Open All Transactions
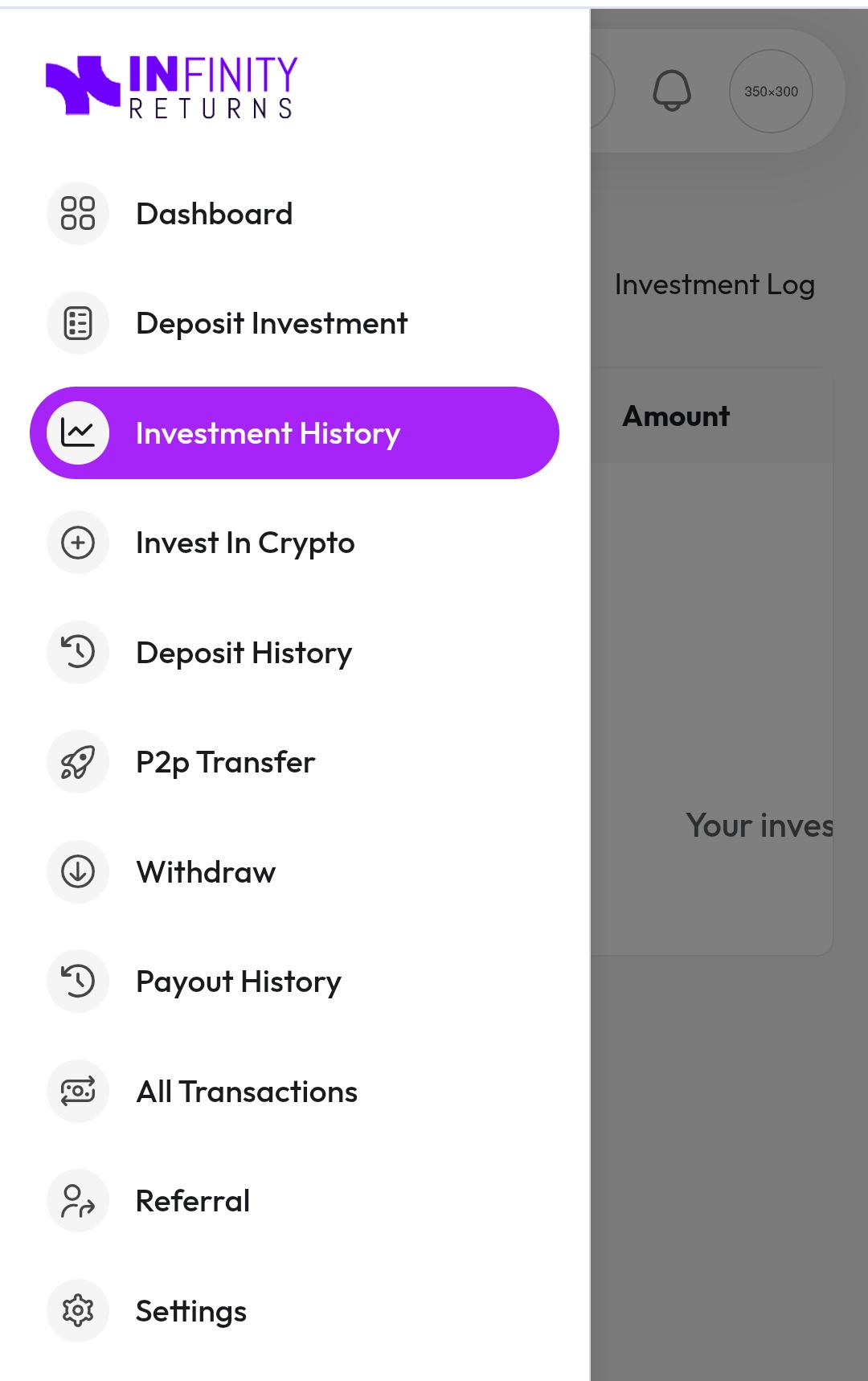 (x=247, y=1092)
